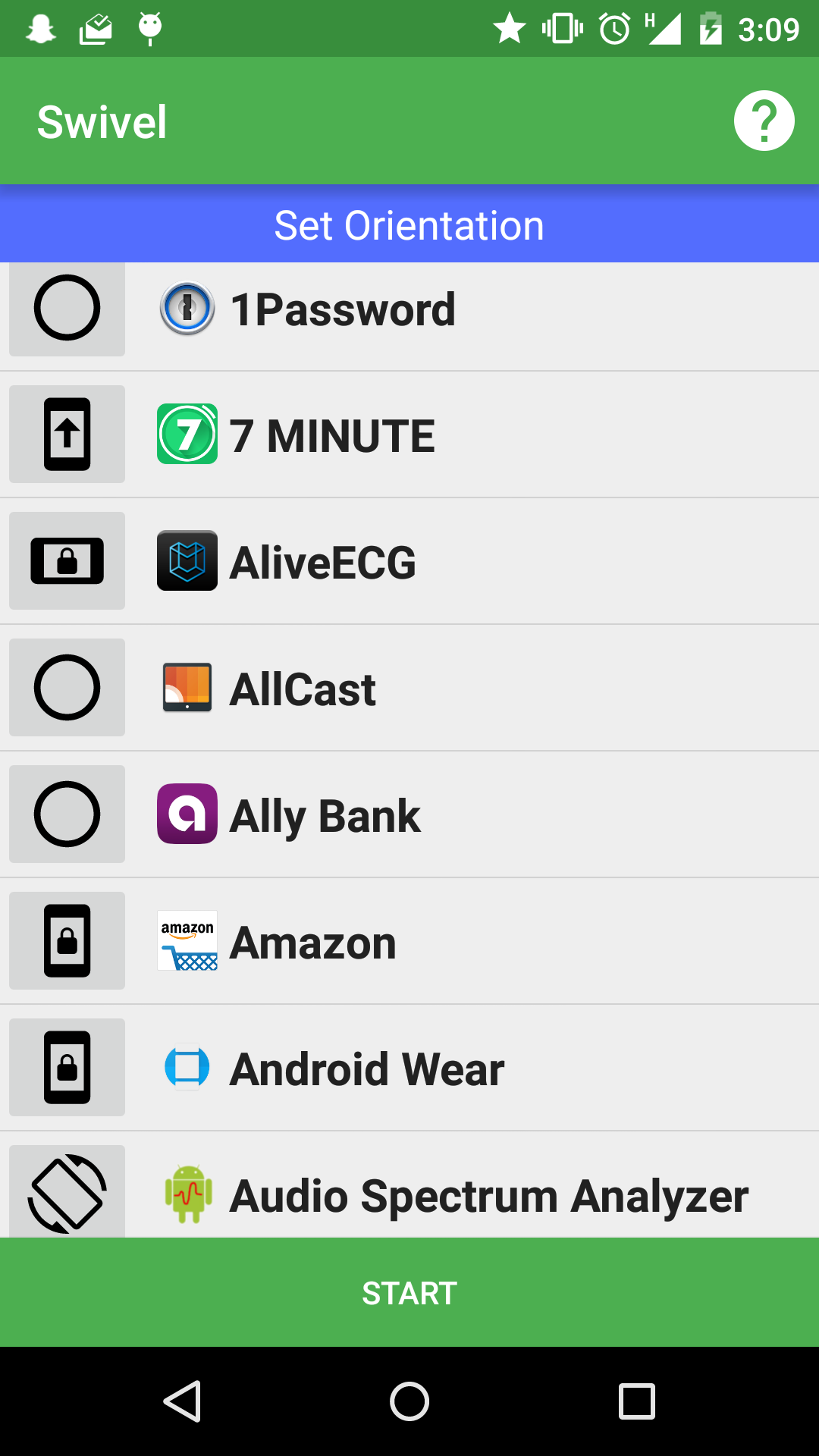The height and width of the screenshot is (1456, 819).
Task: Tap the landscape lock icon for AliveECG
Action: point(67,561)
